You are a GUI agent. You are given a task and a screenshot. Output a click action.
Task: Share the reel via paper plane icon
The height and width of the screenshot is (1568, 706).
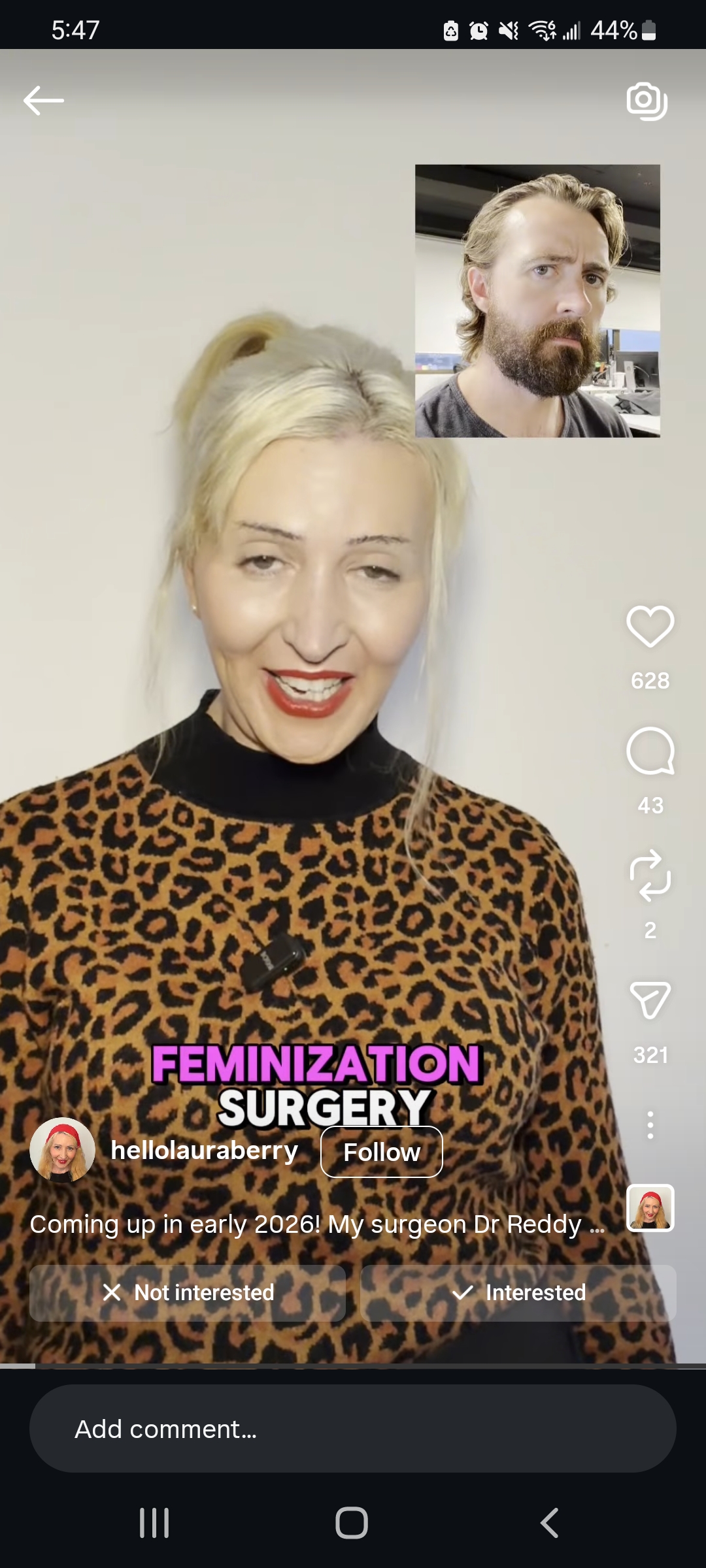tap(650, 1000)
